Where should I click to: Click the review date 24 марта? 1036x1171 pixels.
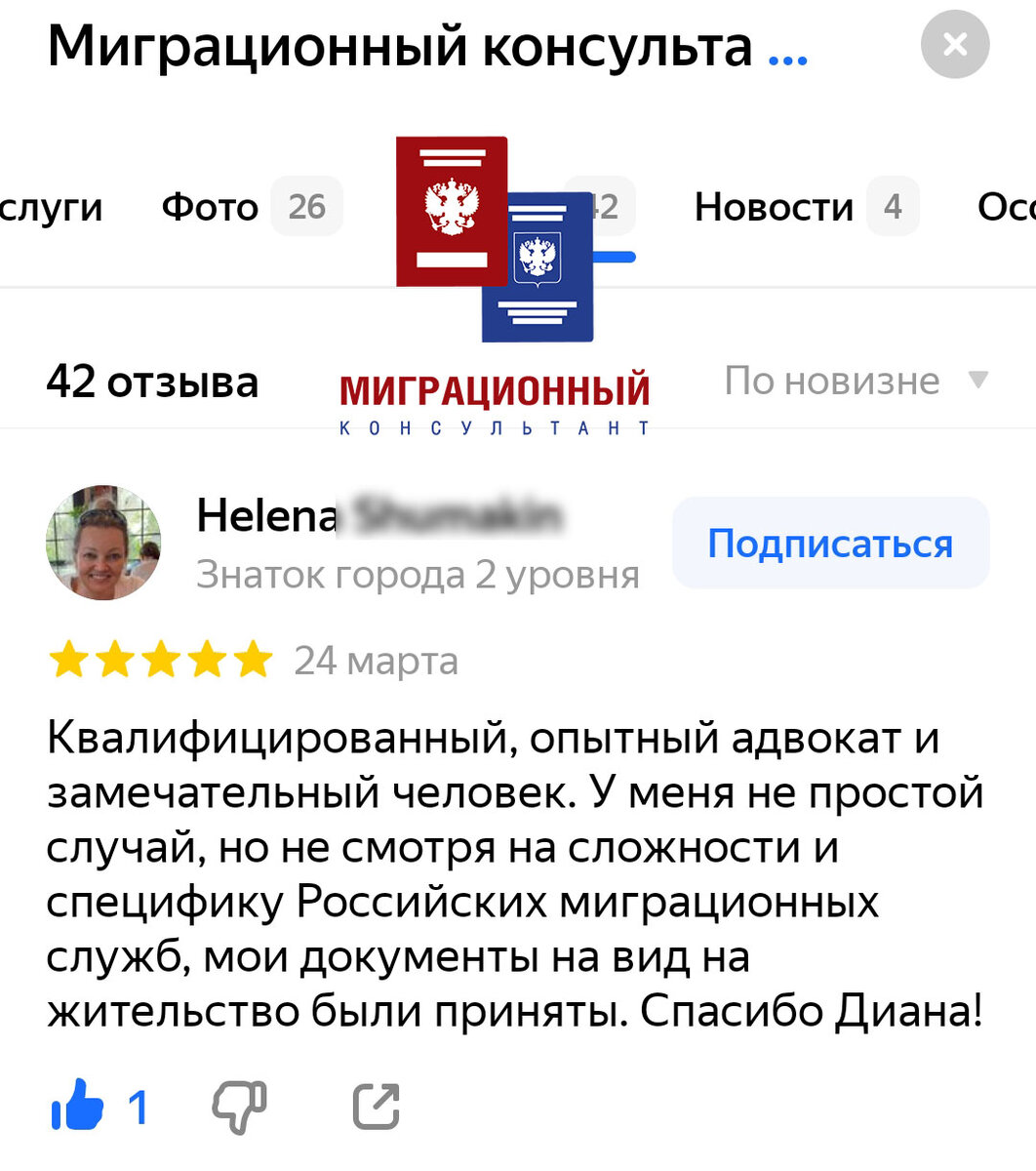[377, 661]
